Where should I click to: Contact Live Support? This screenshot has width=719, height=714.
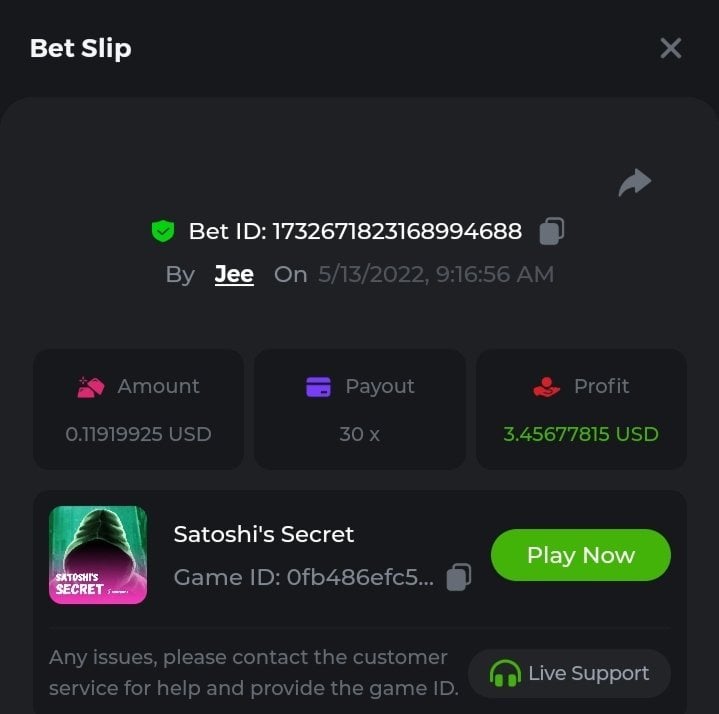[569, 673]
